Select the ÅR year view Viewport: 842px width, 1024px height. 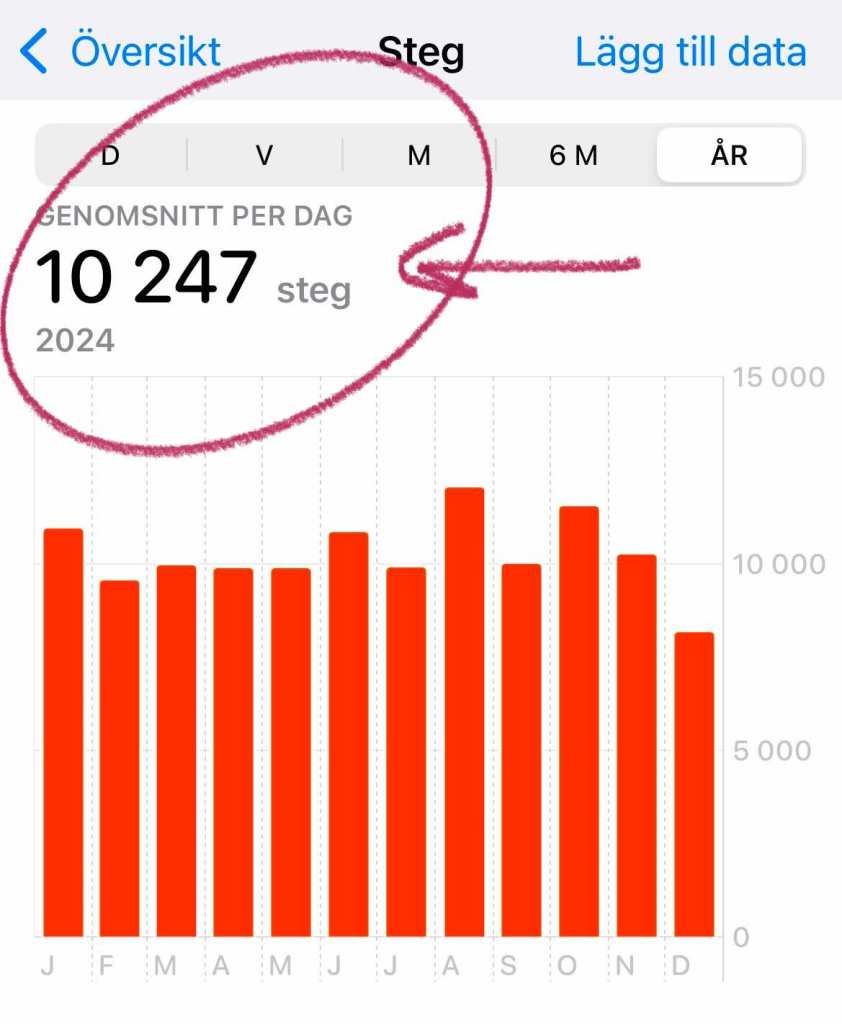tap(729, 156)
